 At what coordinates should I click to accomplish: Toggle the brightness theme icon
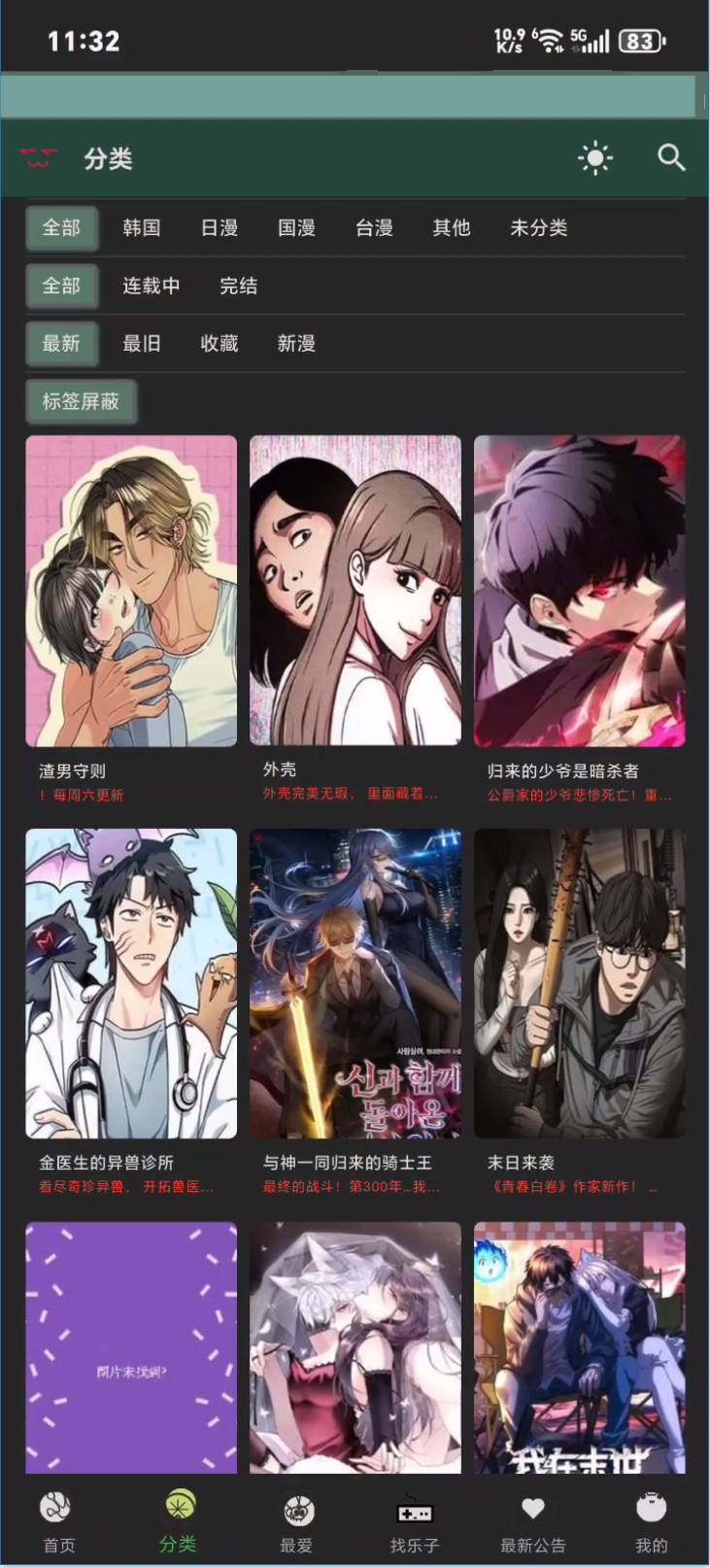click(594, 157)
